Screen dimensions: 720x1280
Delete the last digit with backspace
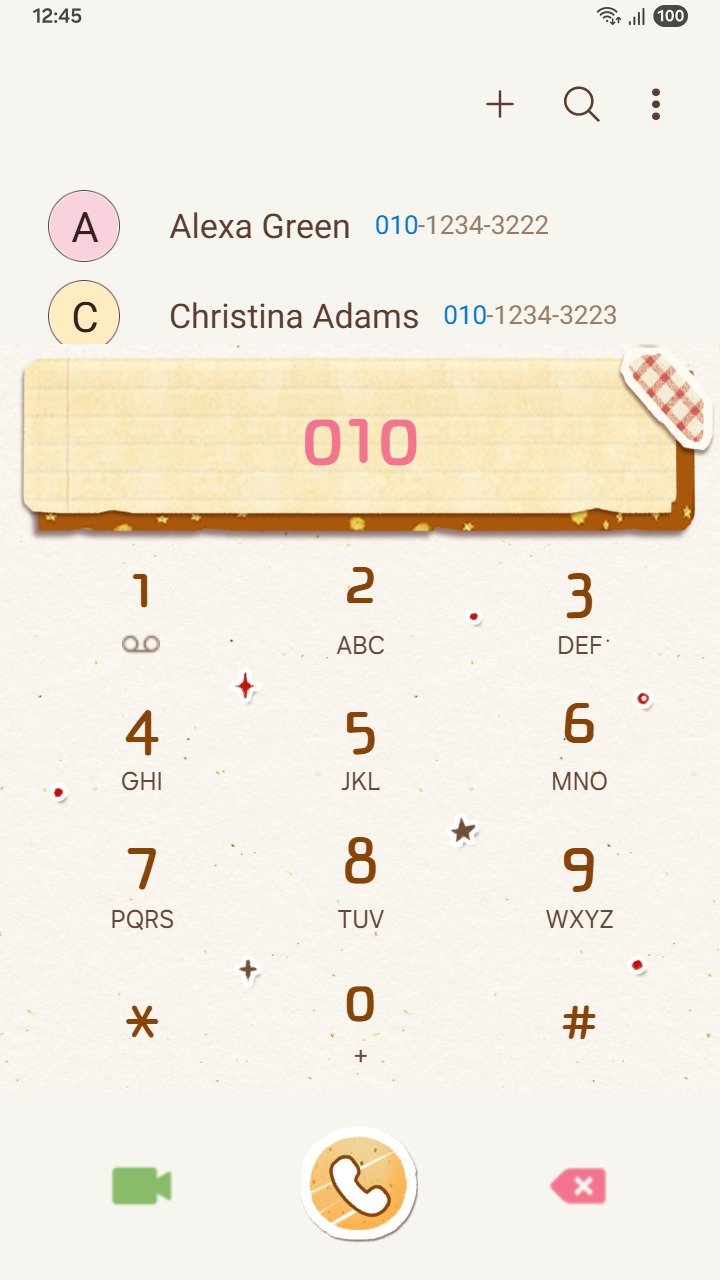[578, 1186]
